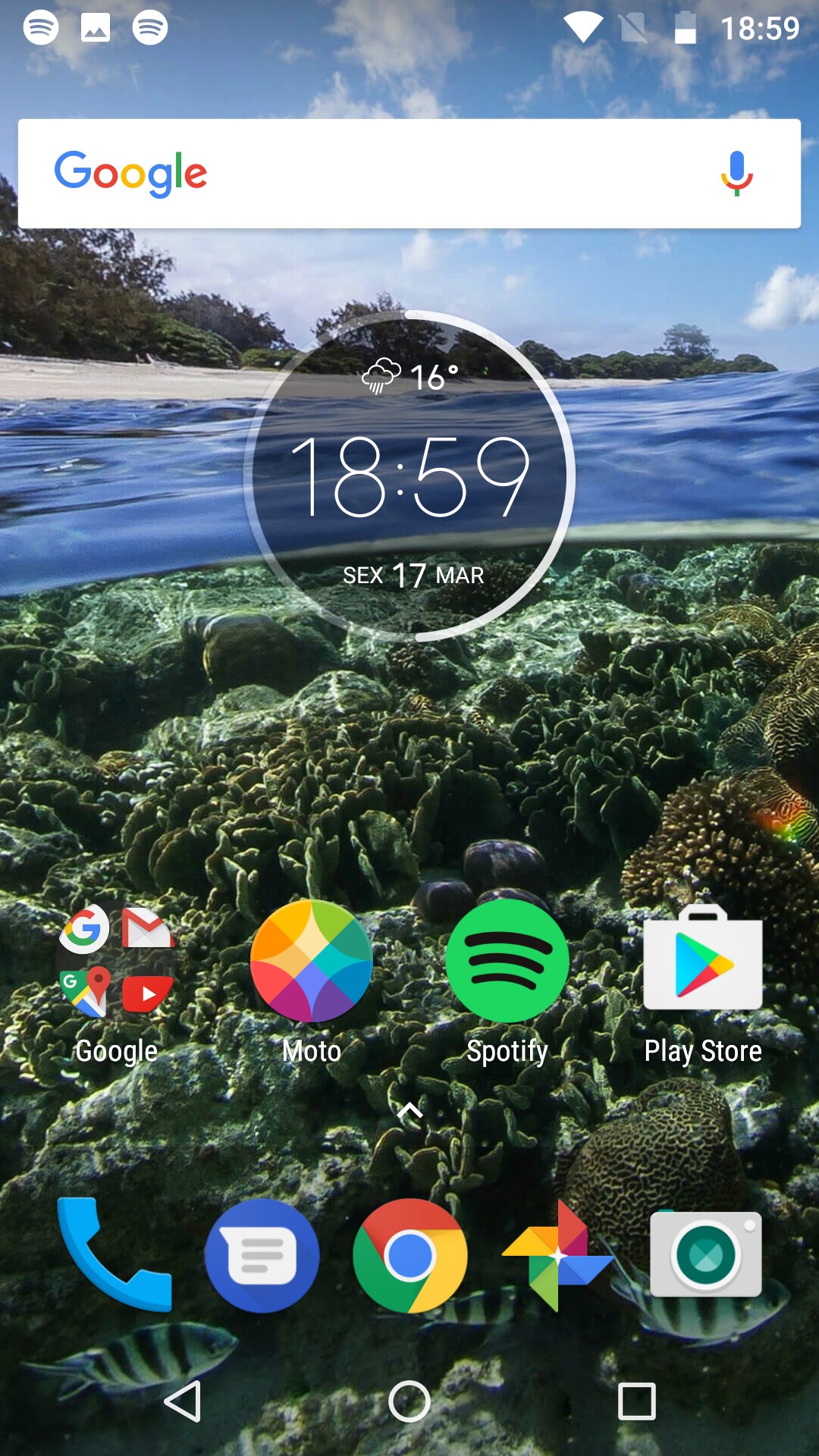Launch the Moto app
The image size is (819, 1456).
(311, 962)
